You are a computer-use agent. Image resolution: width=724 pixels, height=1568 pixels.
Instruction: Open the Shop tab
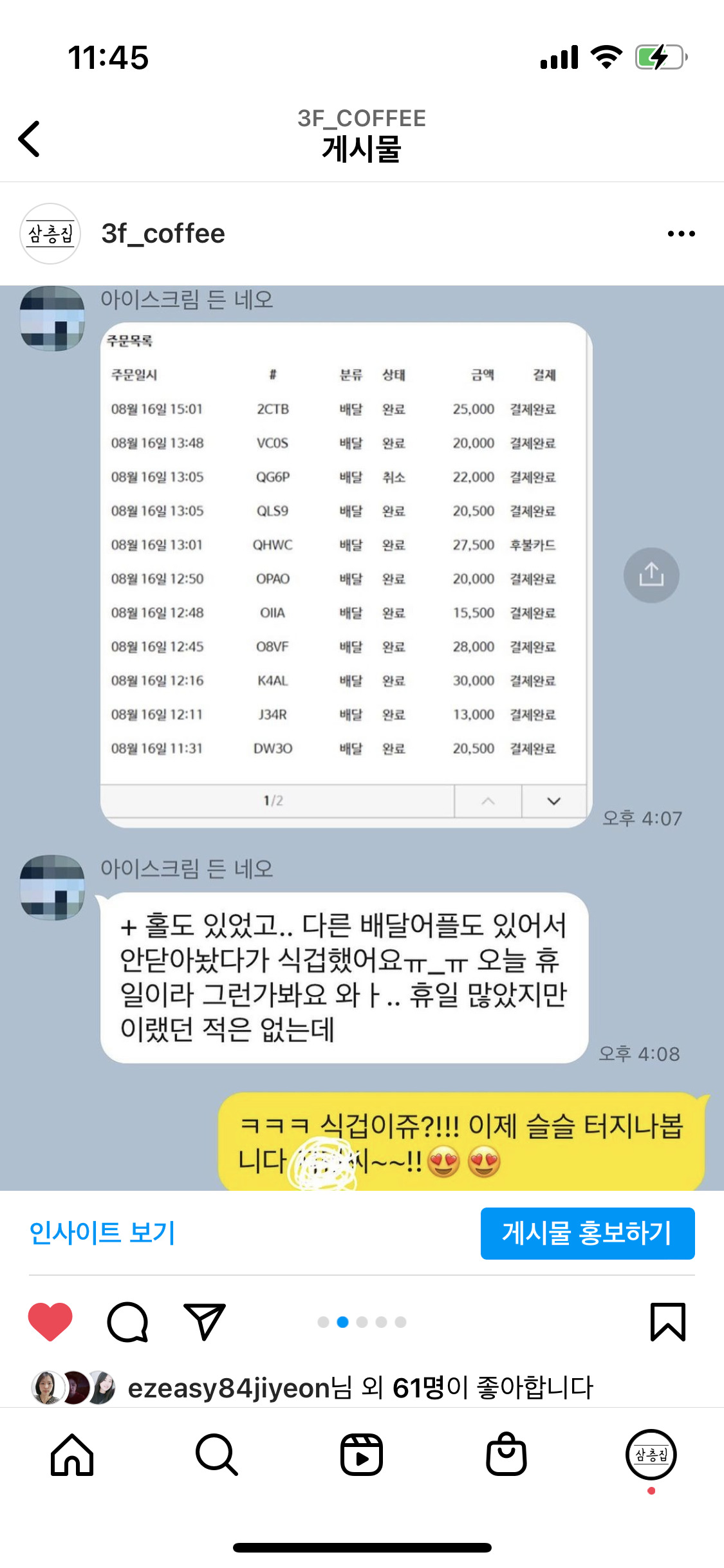click(x=506, y=1455)
